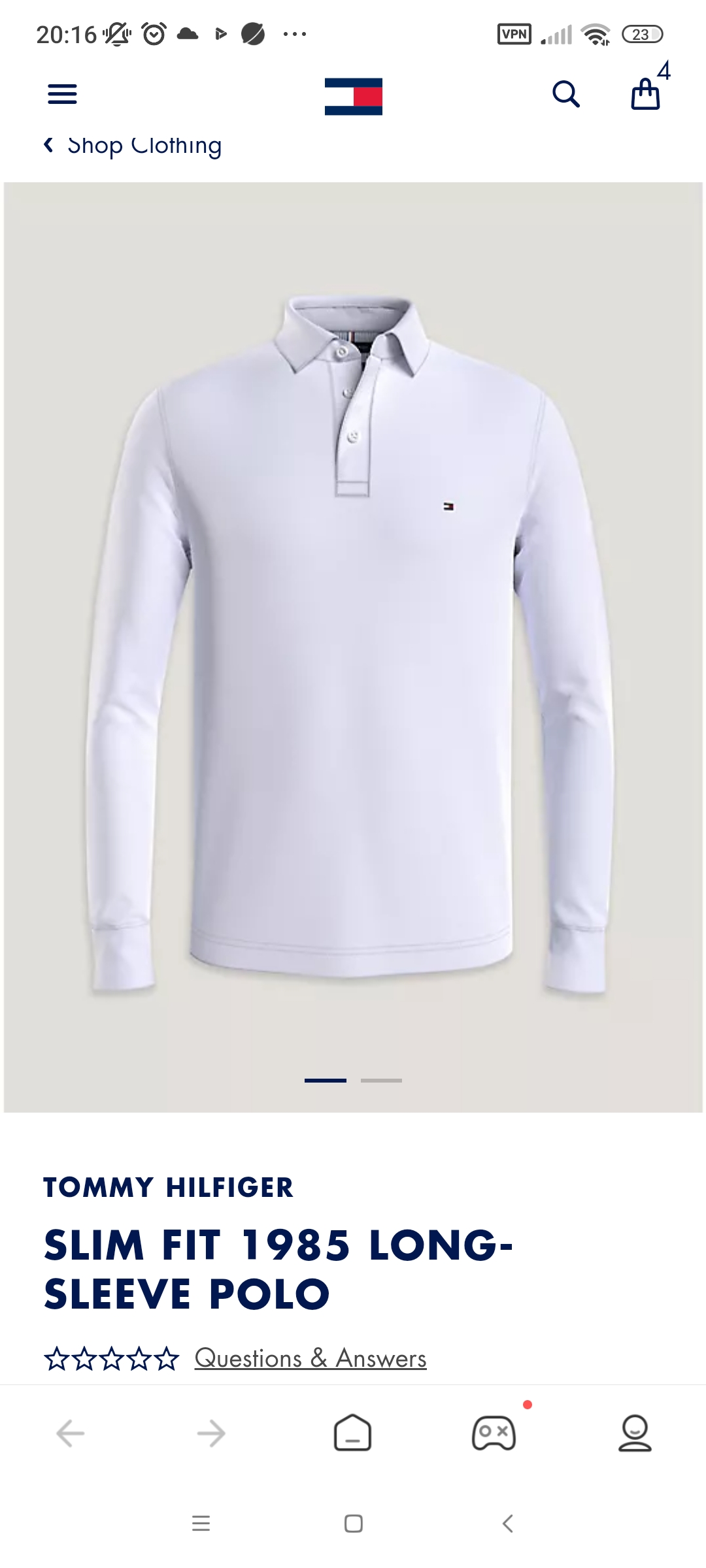Jump to the second image indicator
The width and height of the screenshot is (706, 1568).
(381, 1081)
